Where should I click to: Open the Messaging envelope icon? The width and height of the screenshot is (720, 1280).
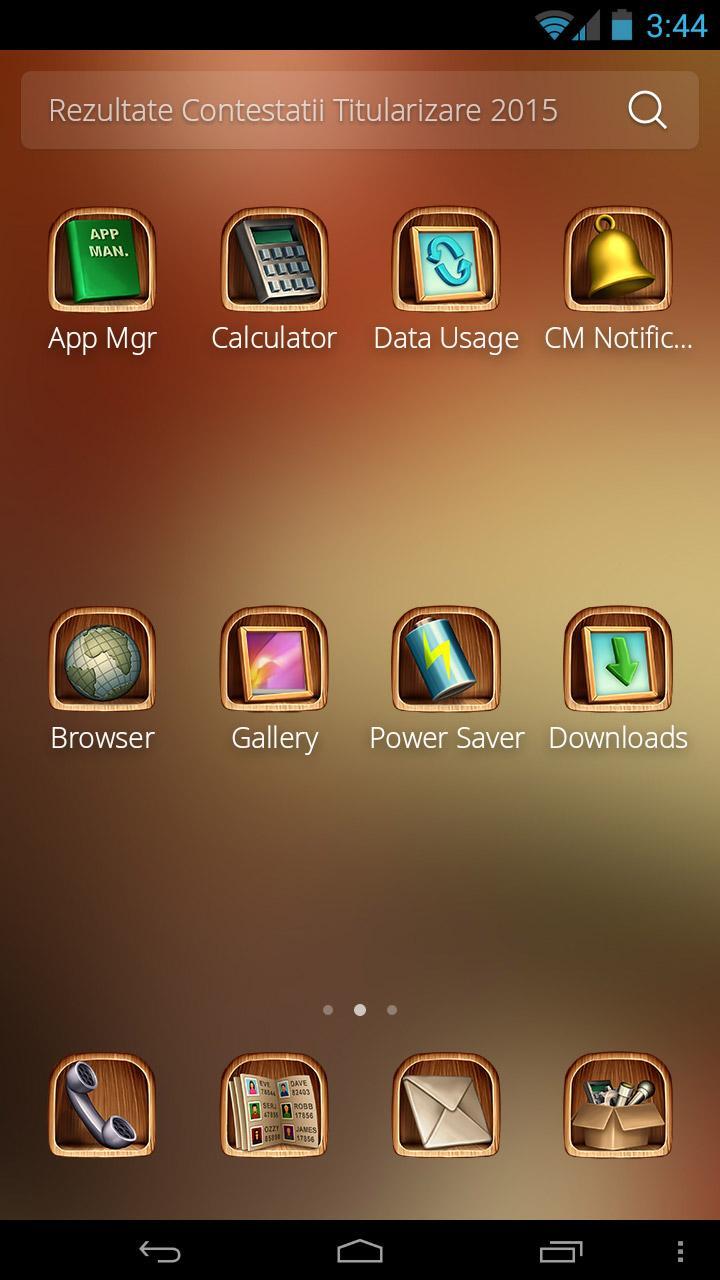click(x=446, y=1105)
